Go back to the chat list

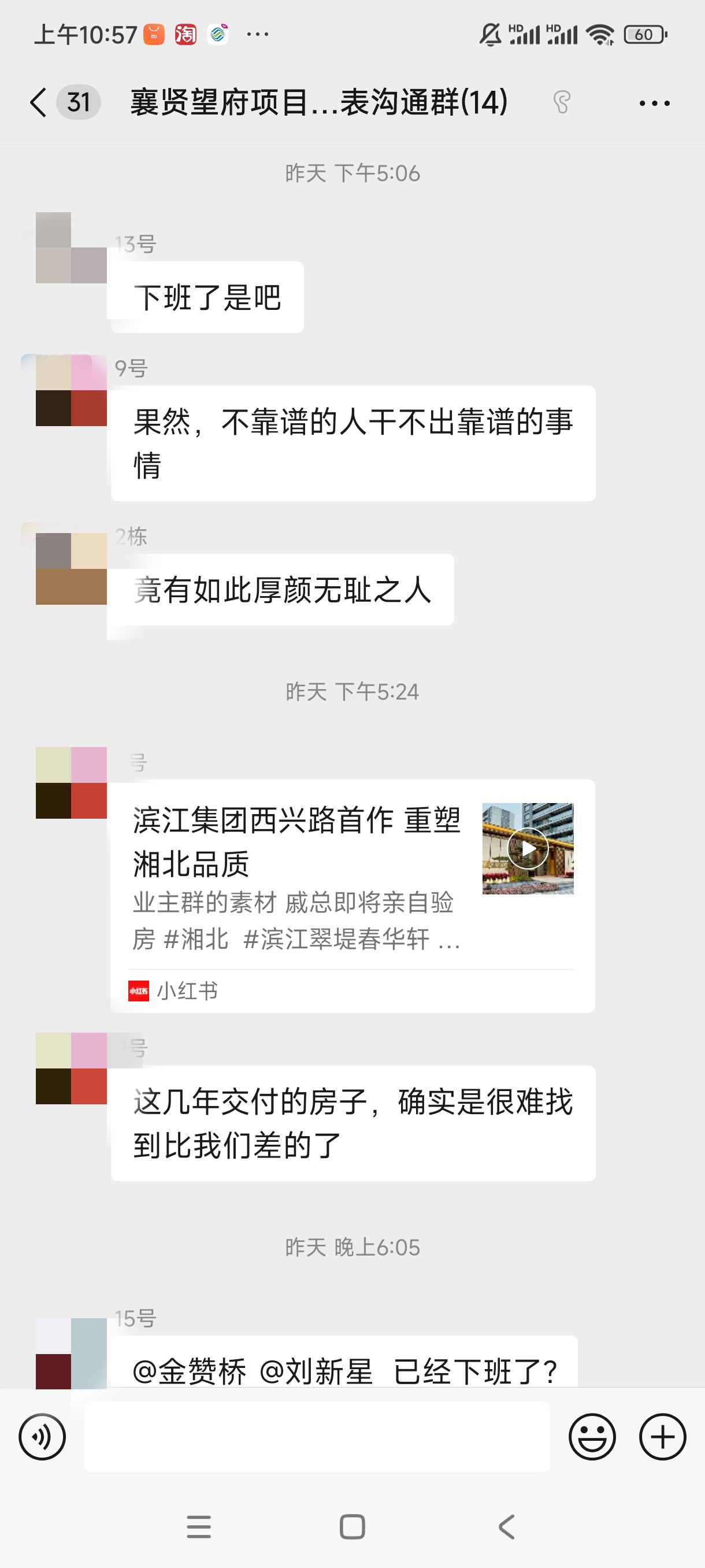(39, 102)
